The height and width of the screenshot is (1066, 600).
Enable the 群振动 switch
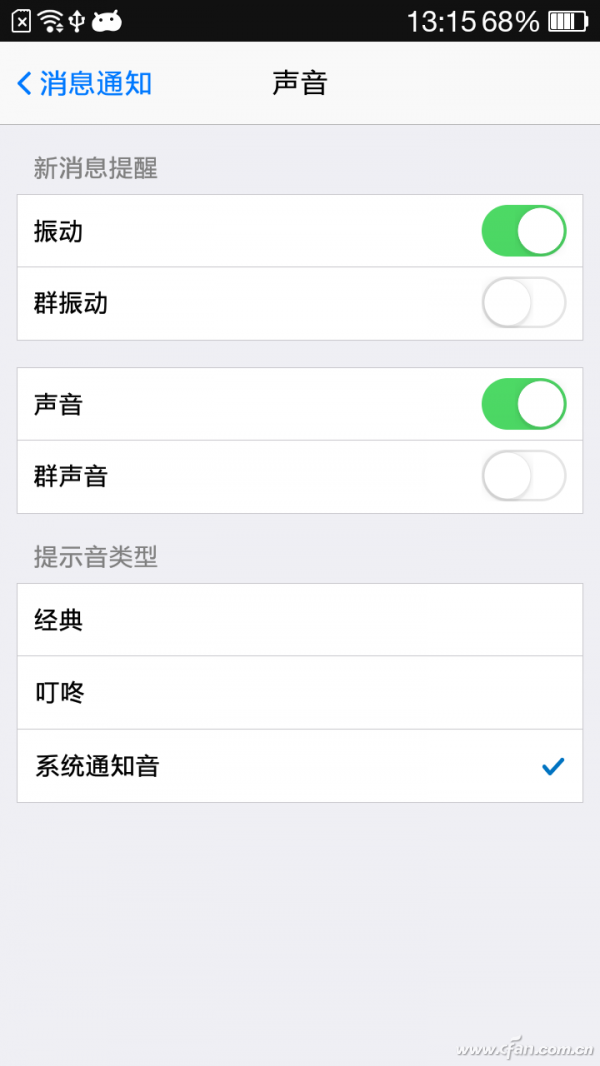click(523, 303)
